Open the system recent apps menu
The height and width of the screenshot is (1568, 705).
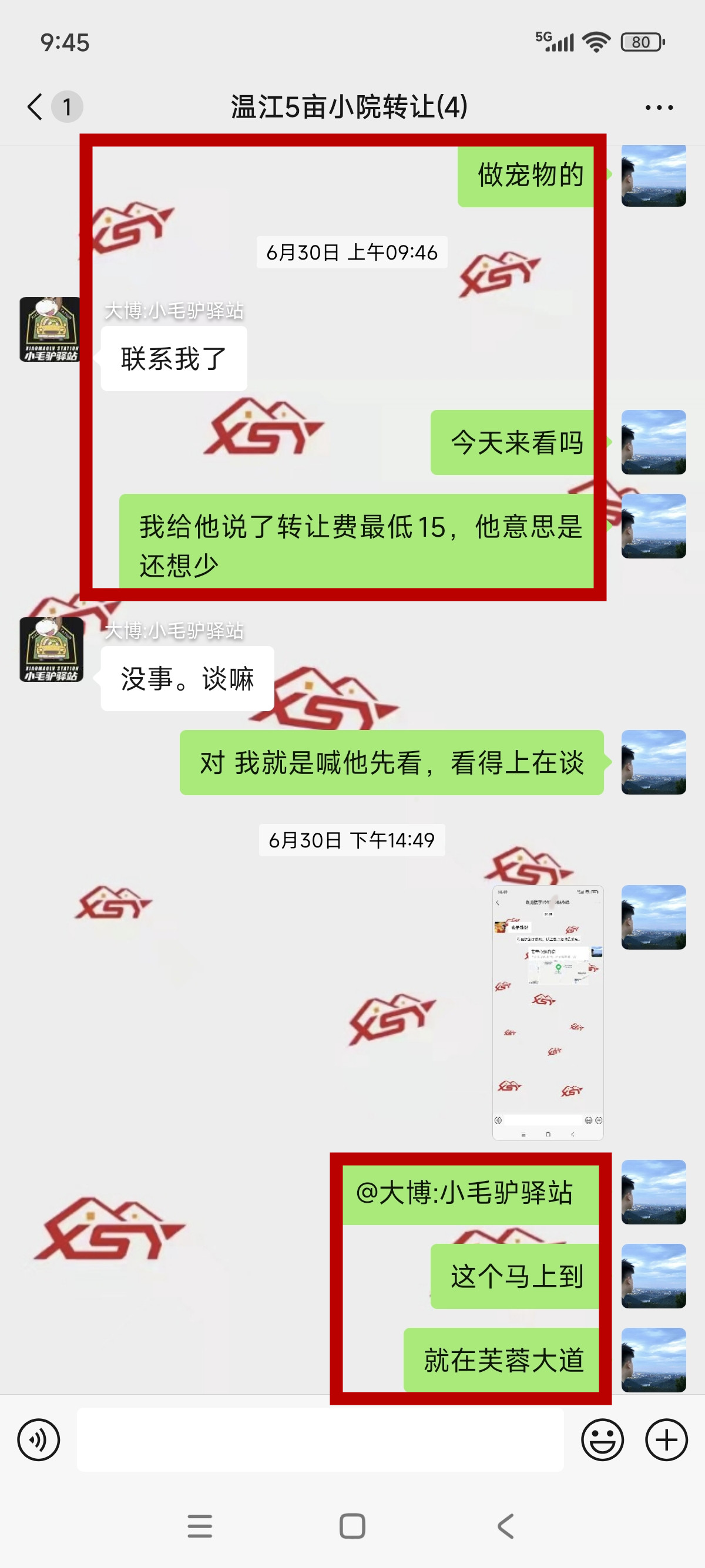(x=200, y=1526)
